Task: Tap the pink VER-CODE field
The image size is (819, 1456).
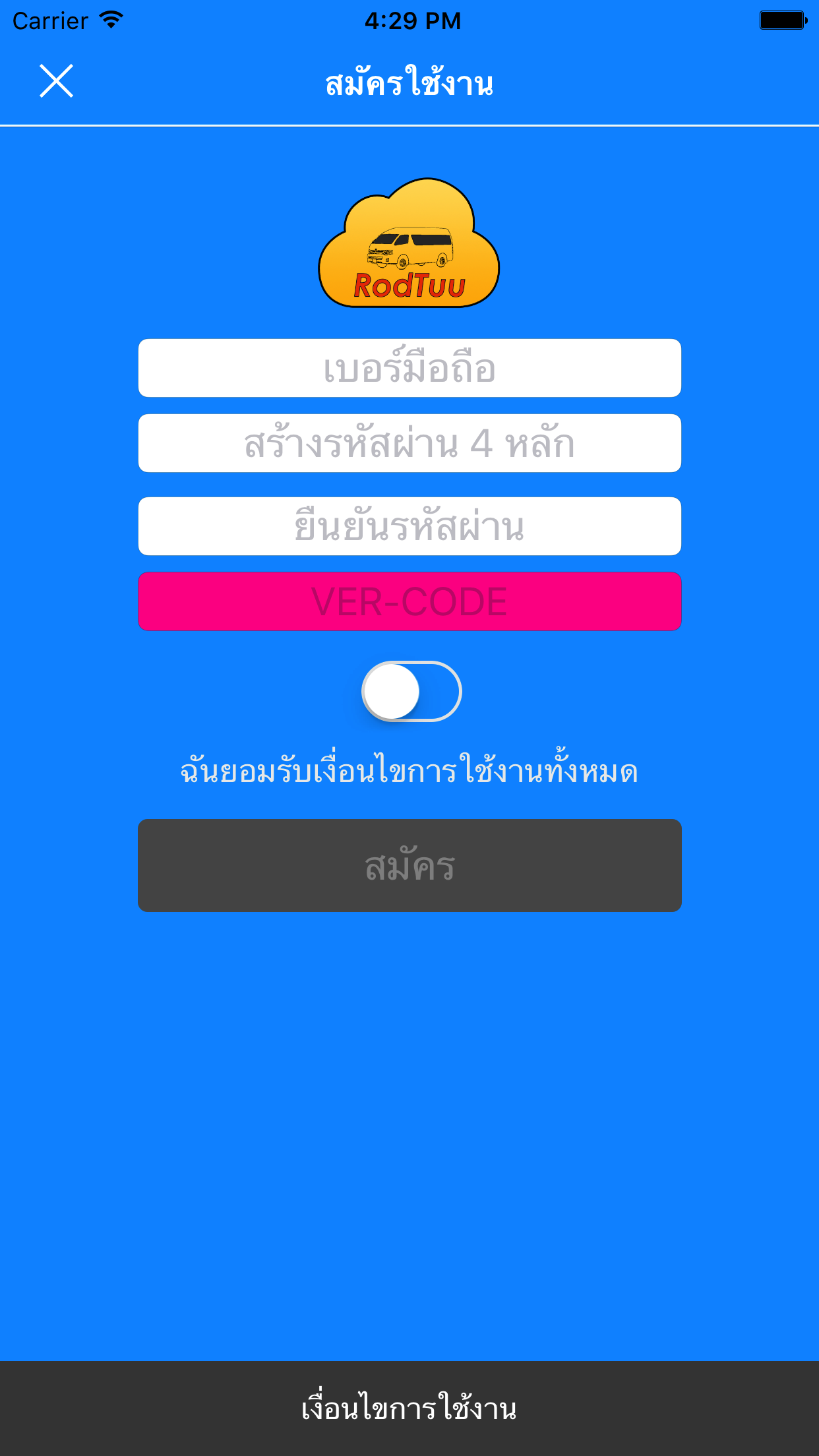Action: tap(409, 601)
